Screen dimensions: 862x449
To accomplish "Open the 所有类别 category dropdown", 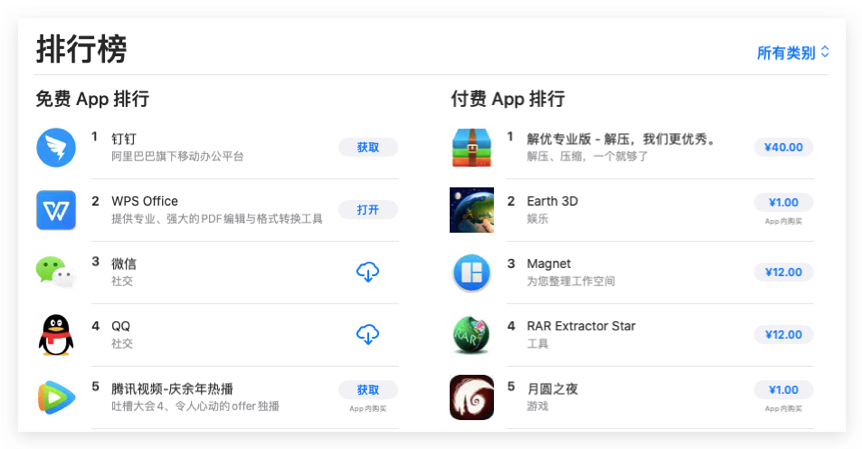I will (x=793, y=53).
